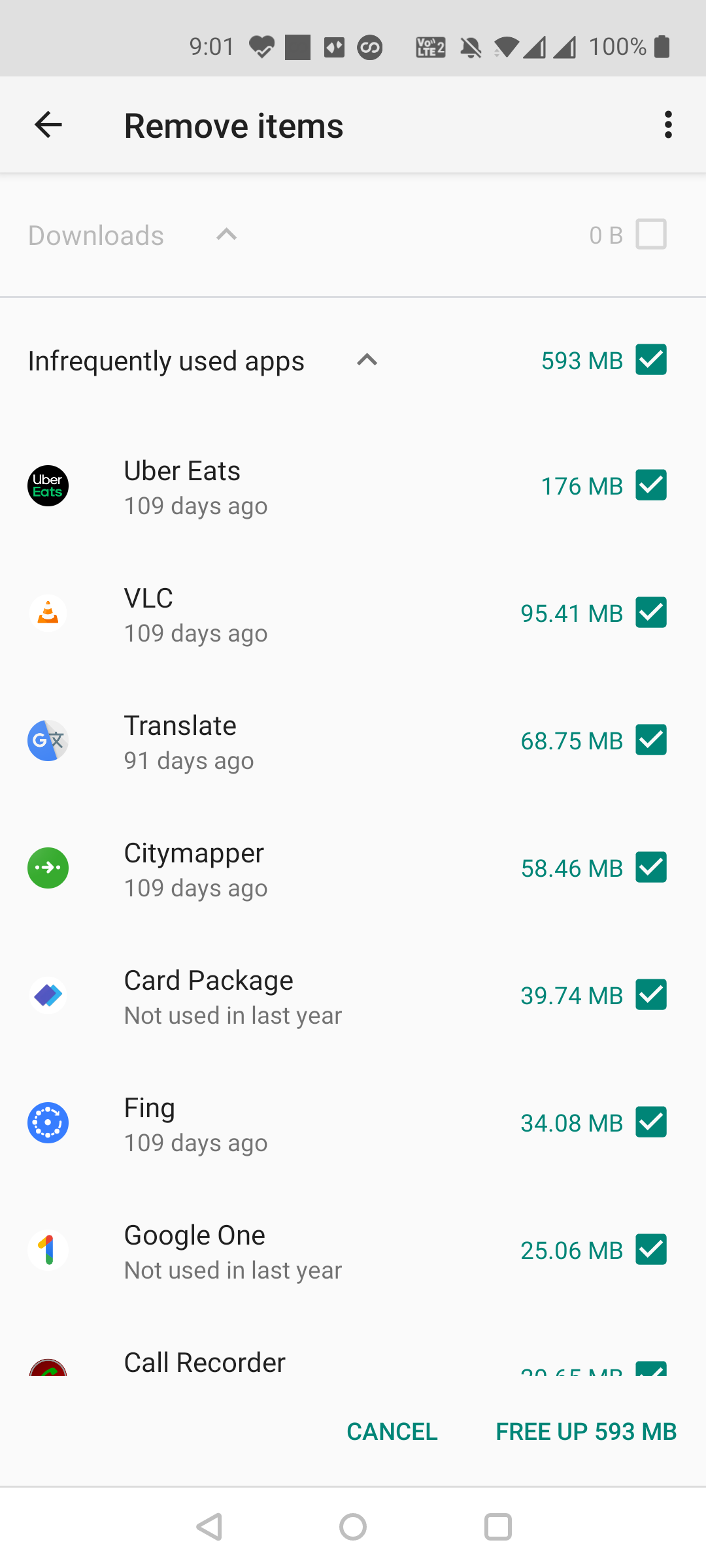Collapse the Infrequently used apps section
706x1568 pixels.
[367, 360]
